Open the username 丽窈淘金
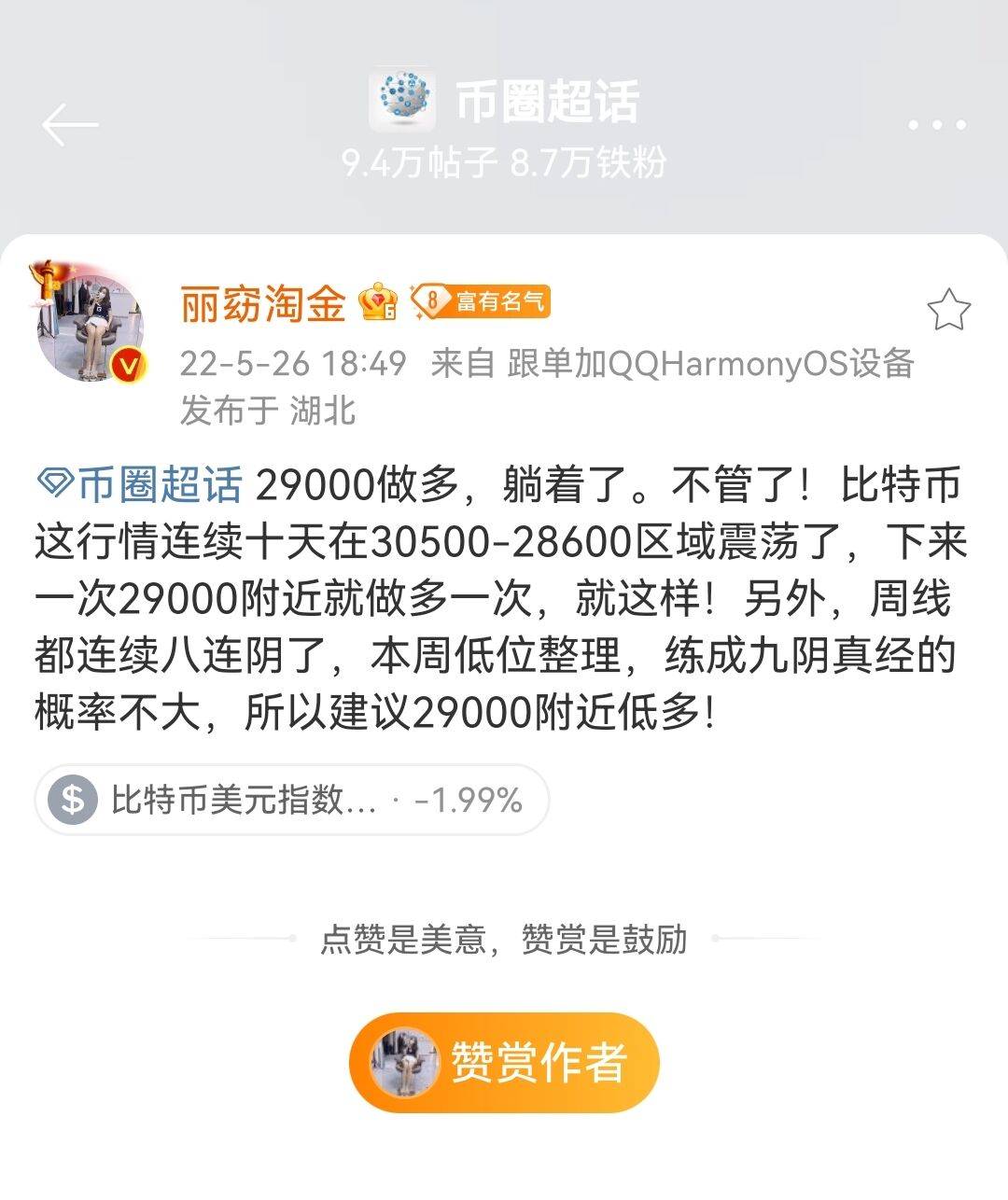Viewport: 1008px width, 1200px height. point(263,304)
